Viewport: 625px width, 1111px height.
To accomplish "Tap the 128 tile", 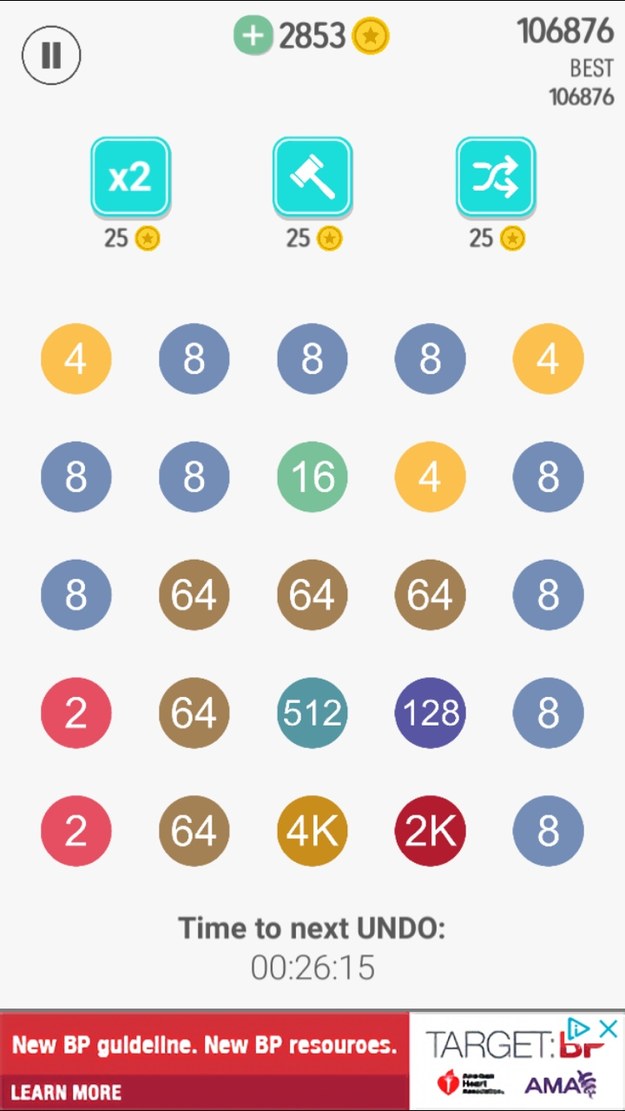I will click(430, 713).
